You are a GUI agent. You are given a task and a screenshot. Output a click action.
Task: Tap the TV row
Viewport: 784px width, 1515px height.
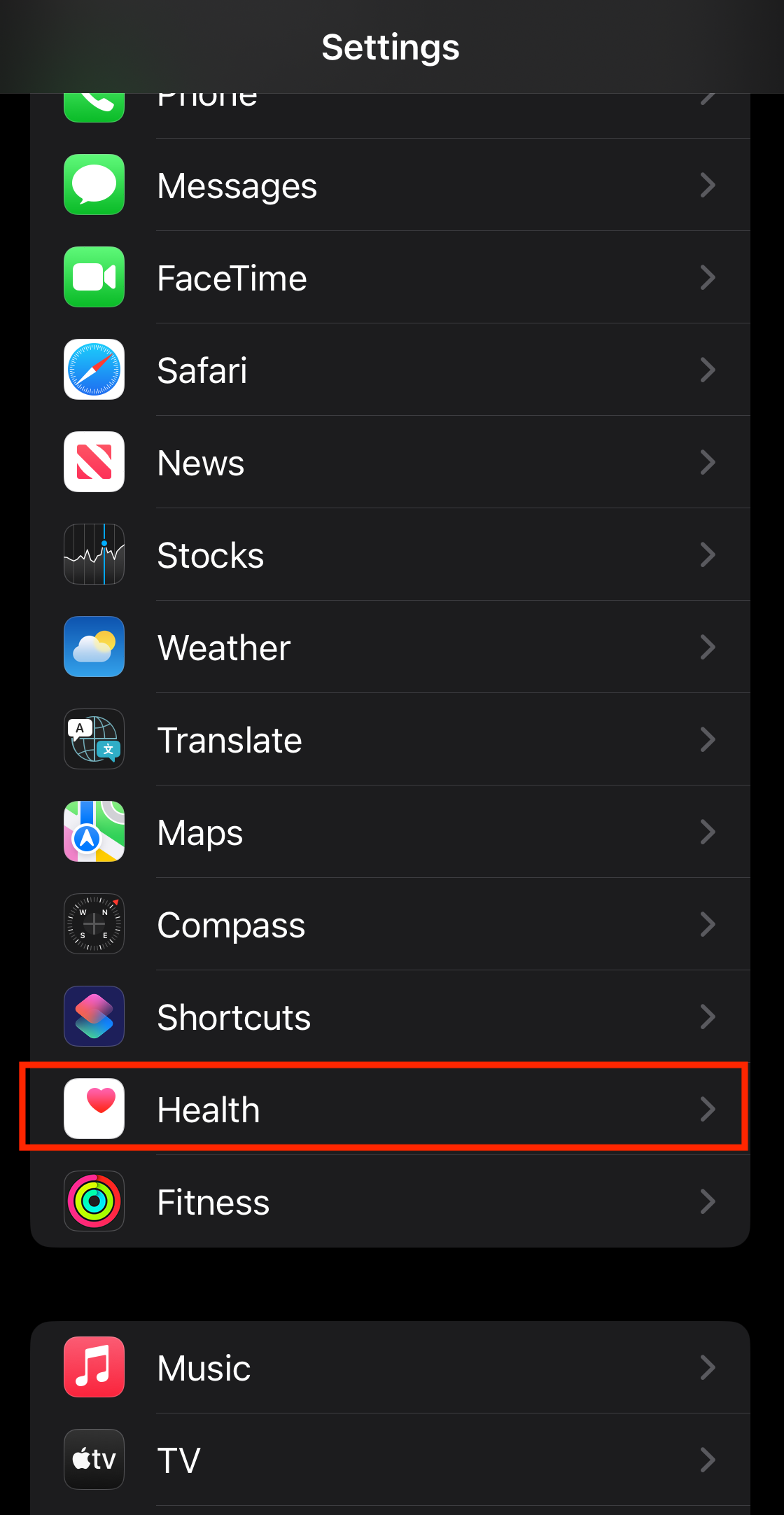(390, 1460)
